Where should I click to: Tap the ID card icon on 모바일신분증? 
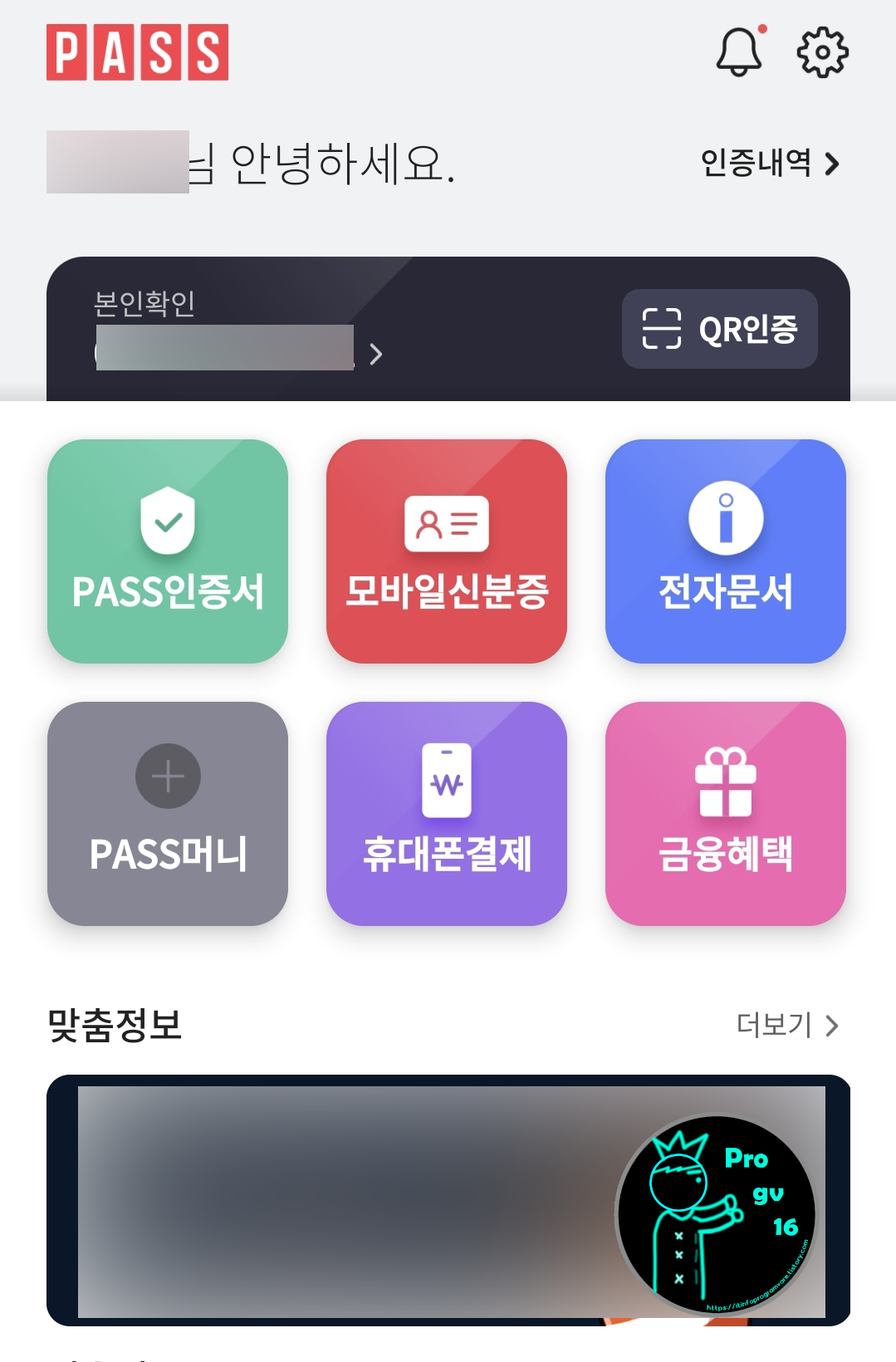[446, 523]
